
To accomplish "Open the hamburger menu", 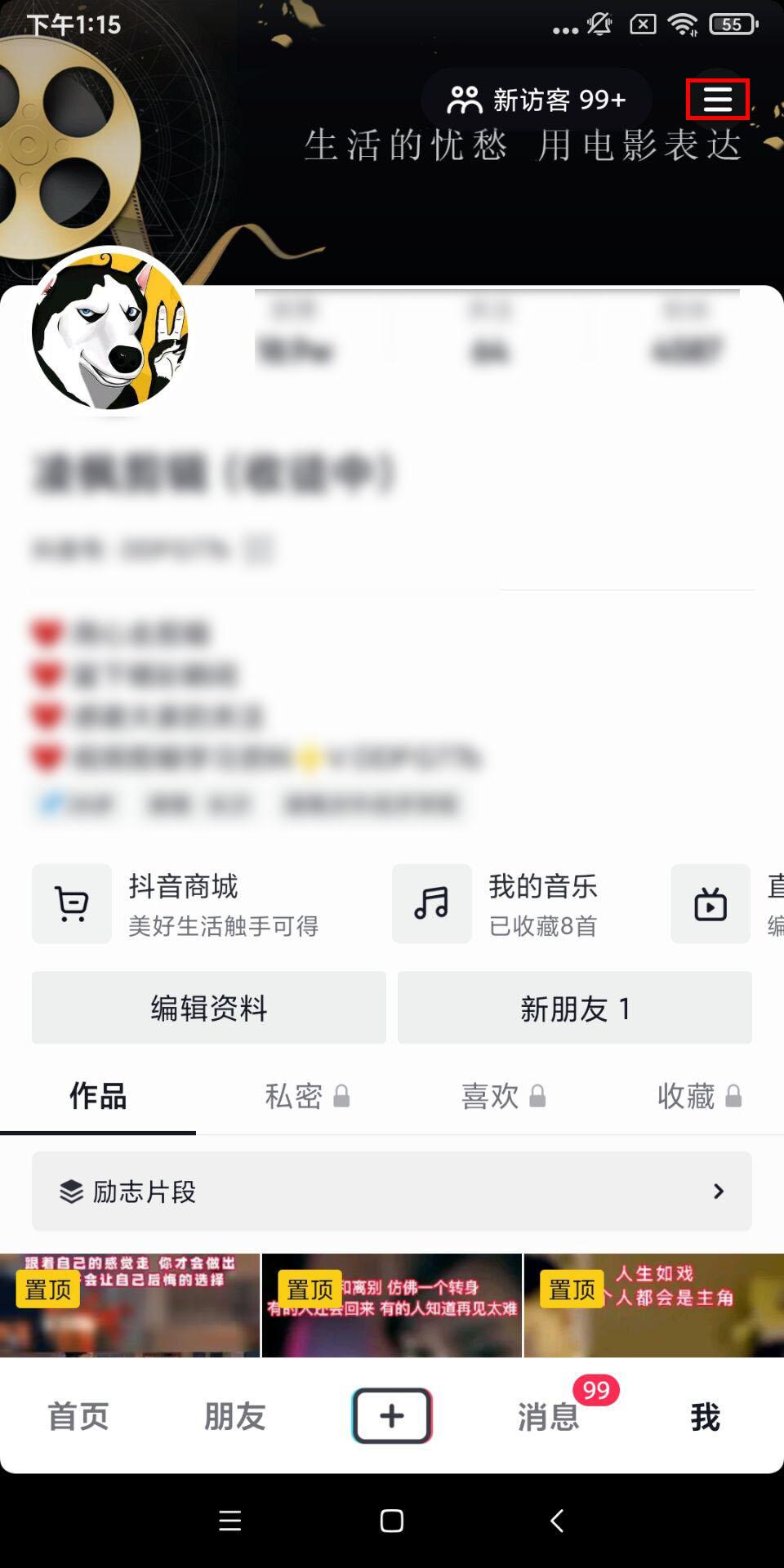I will (717, 100).
